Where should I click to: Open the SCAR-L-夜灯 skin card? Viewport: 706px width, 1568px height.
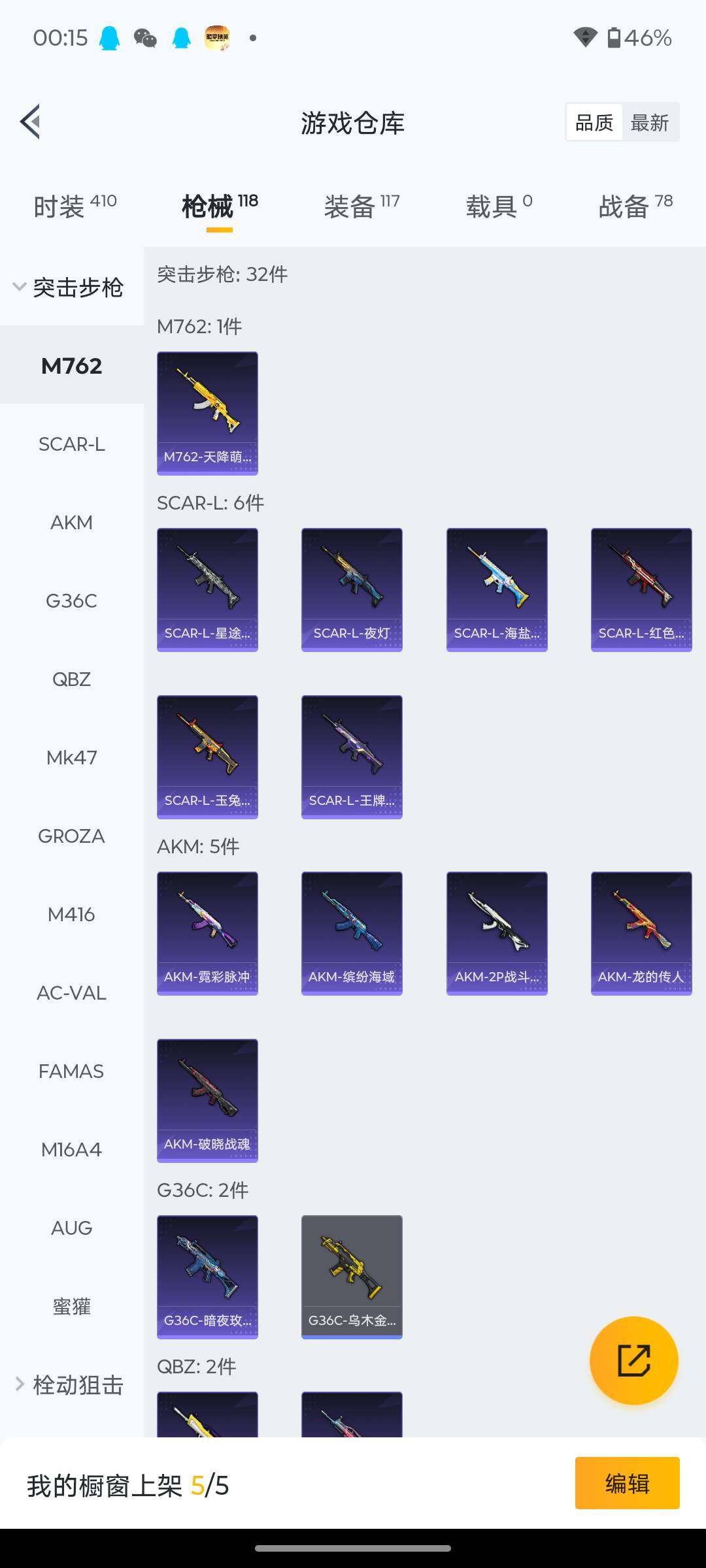352,589
